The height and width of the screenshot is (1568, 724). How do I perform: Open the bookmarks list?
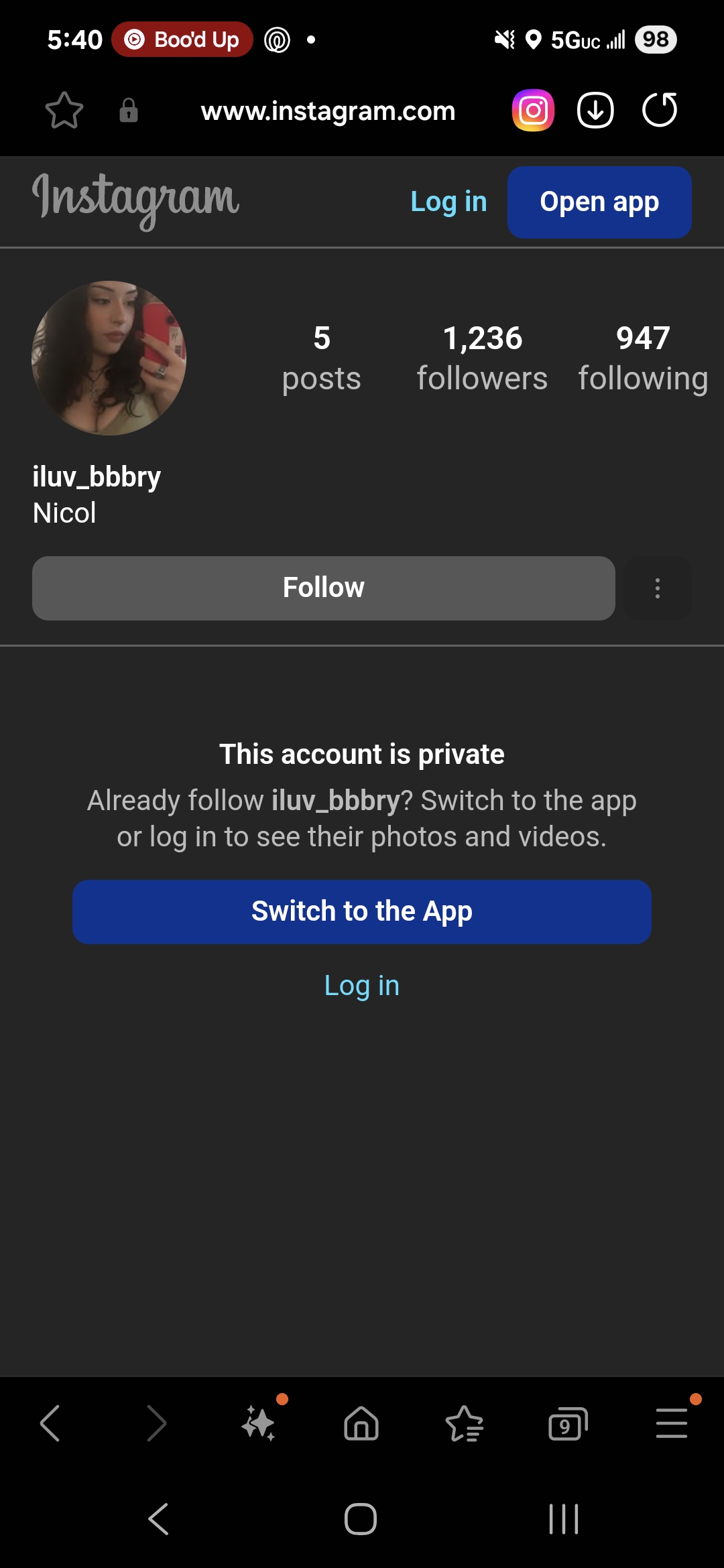click(465, 1423)
